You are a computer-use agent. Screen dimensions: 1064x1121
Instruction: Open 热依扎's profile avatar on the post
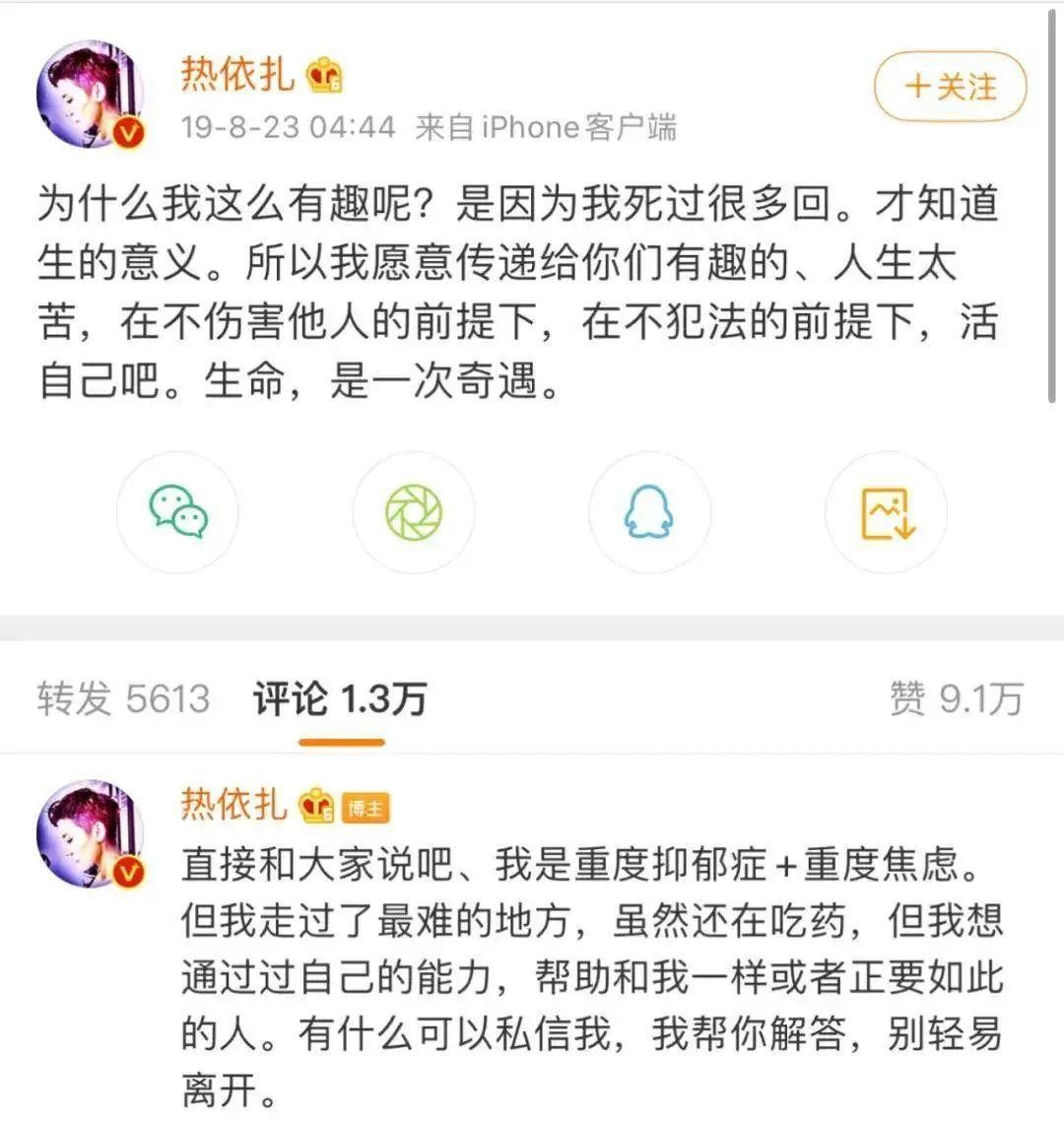(x=91, y=95)
